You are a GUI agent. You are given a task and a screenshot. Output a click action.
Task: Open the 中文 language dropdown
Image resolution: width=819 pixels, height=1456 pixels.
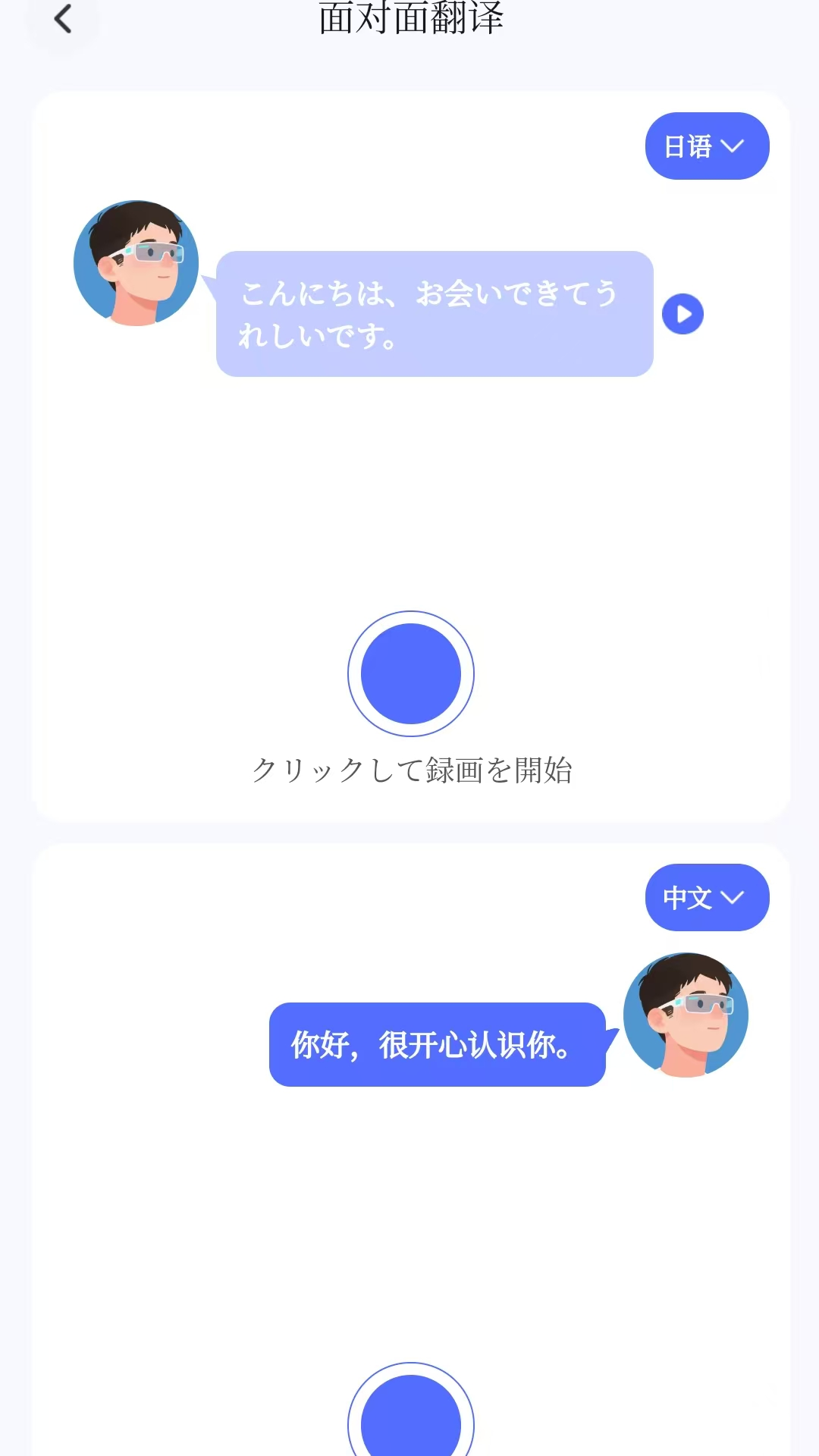click(706, 898)
